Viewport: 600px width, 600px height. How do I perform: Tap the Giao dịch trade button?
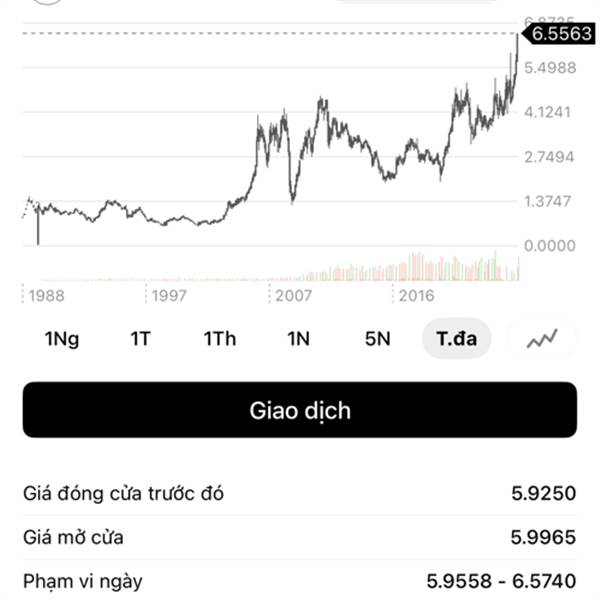click(x=300, y=410)
